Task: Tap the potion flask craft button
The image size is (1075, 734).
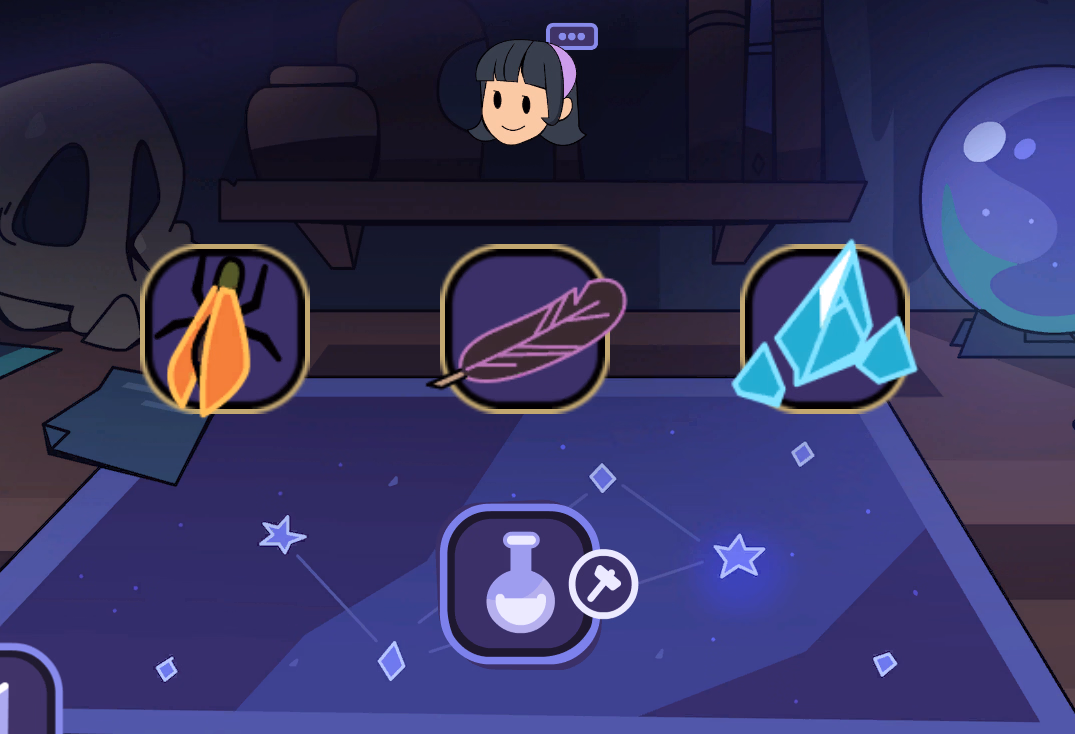Action: tap(520, 584)
